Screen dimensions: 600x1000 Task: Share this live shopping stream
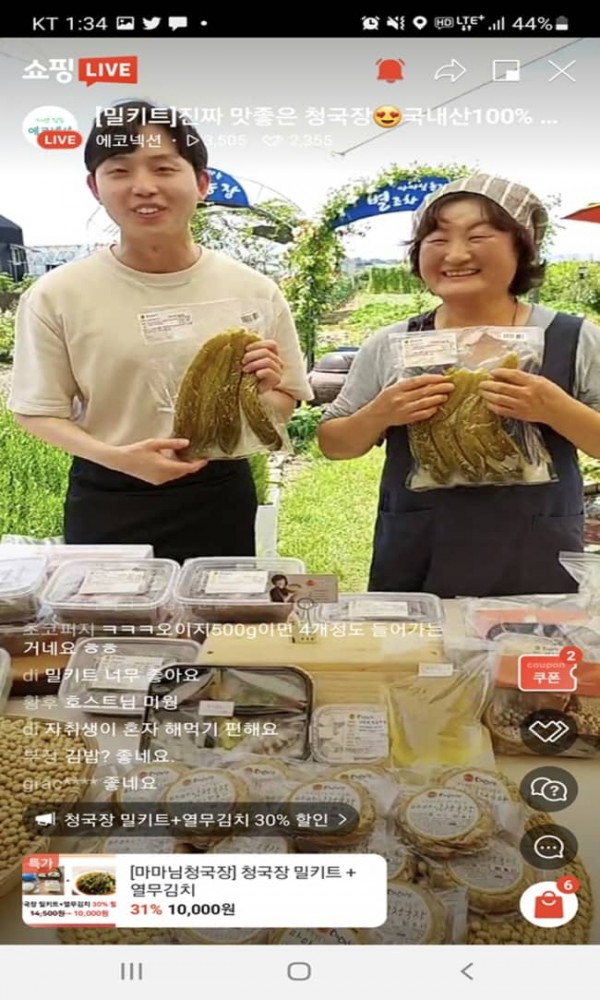[x=450, y=70]
